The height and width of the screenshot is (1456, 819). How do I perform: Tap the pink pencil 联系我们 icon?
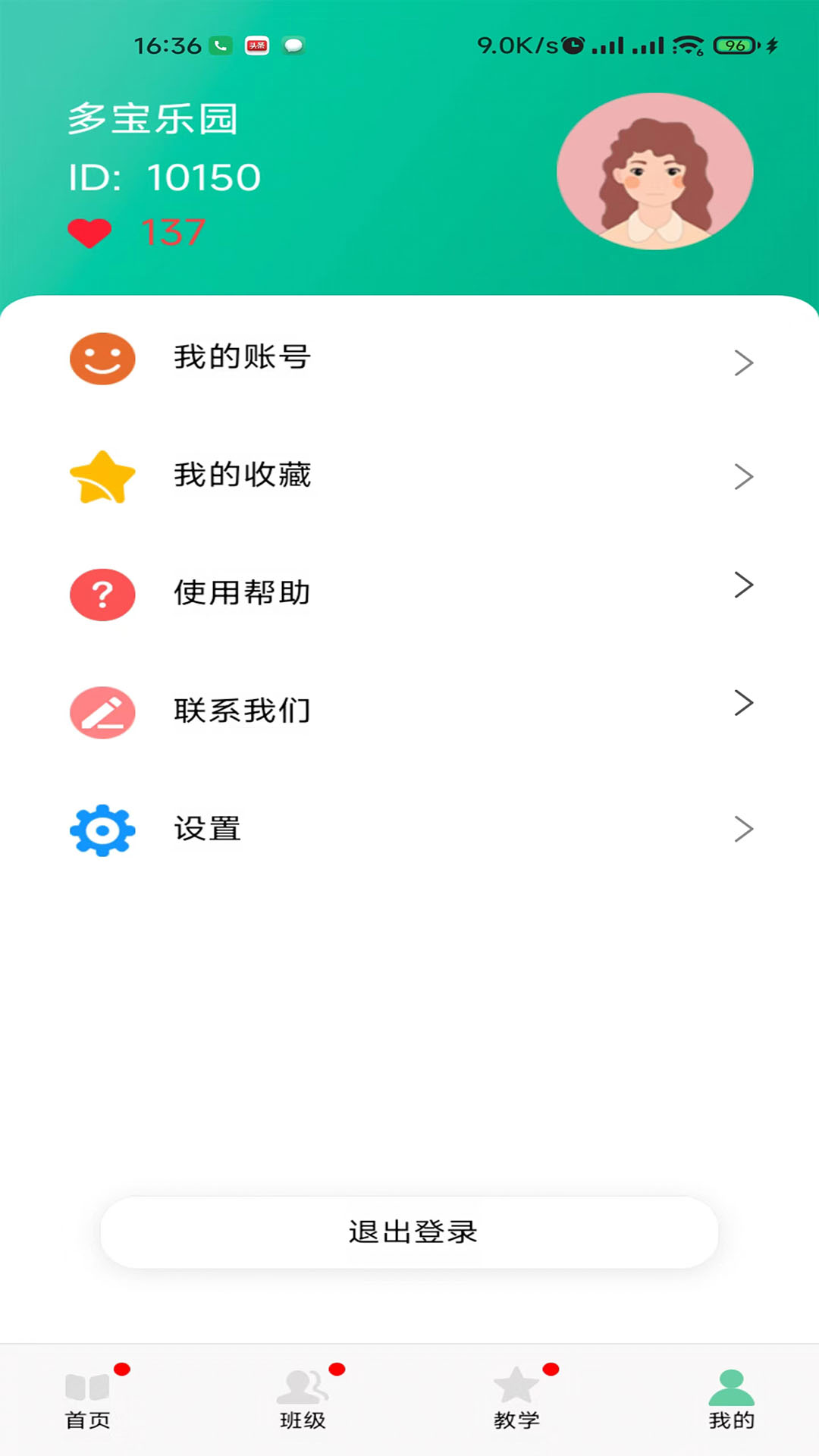(x=102, y=711)
